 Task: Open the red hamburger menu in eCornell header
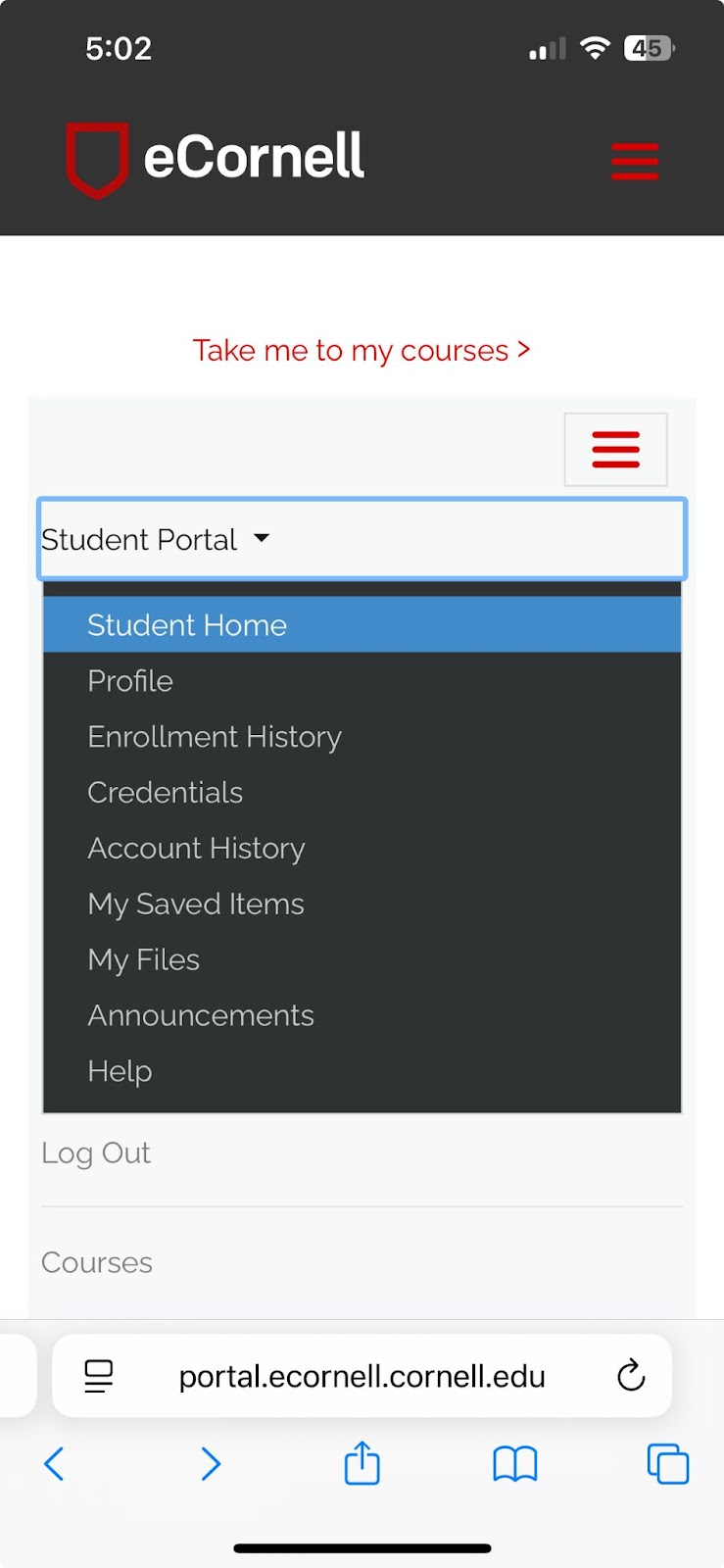pos(635,161)
